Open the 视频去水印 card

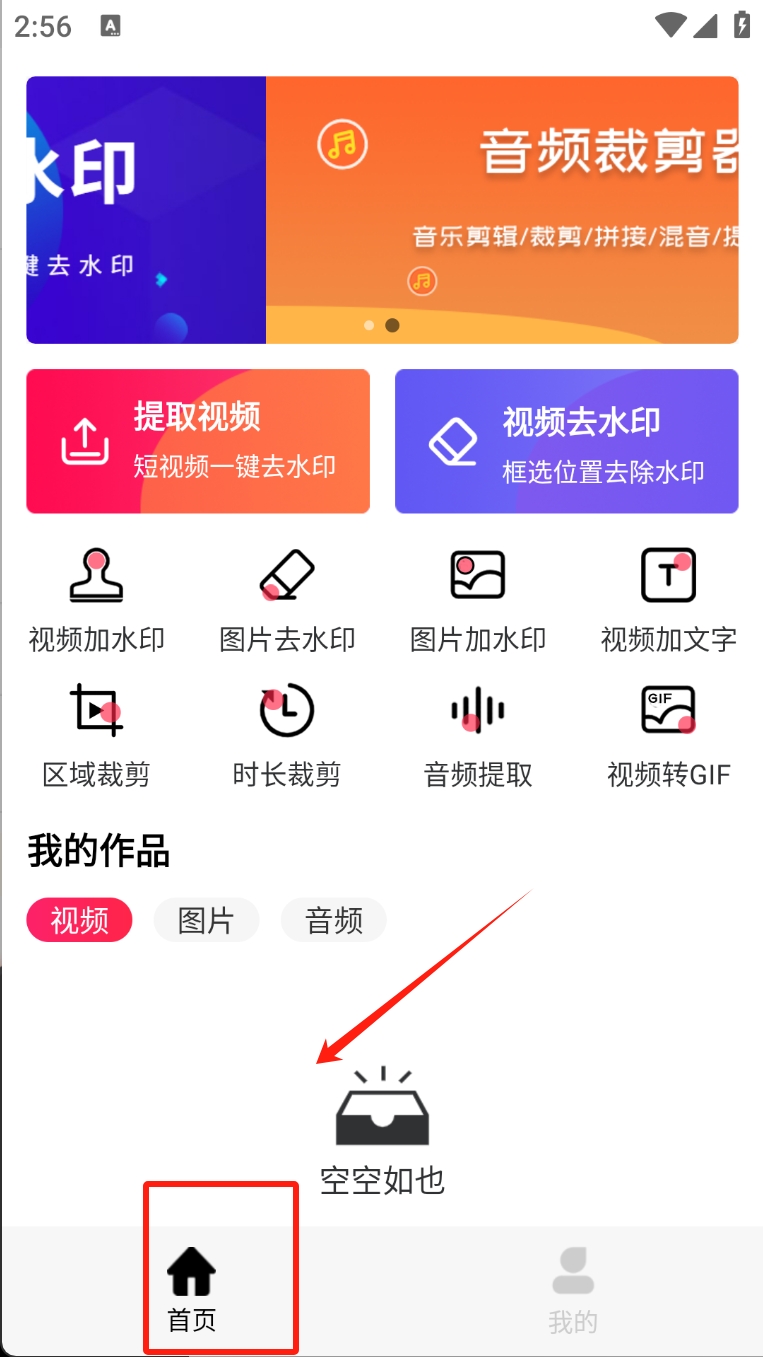tap(566, 441)
